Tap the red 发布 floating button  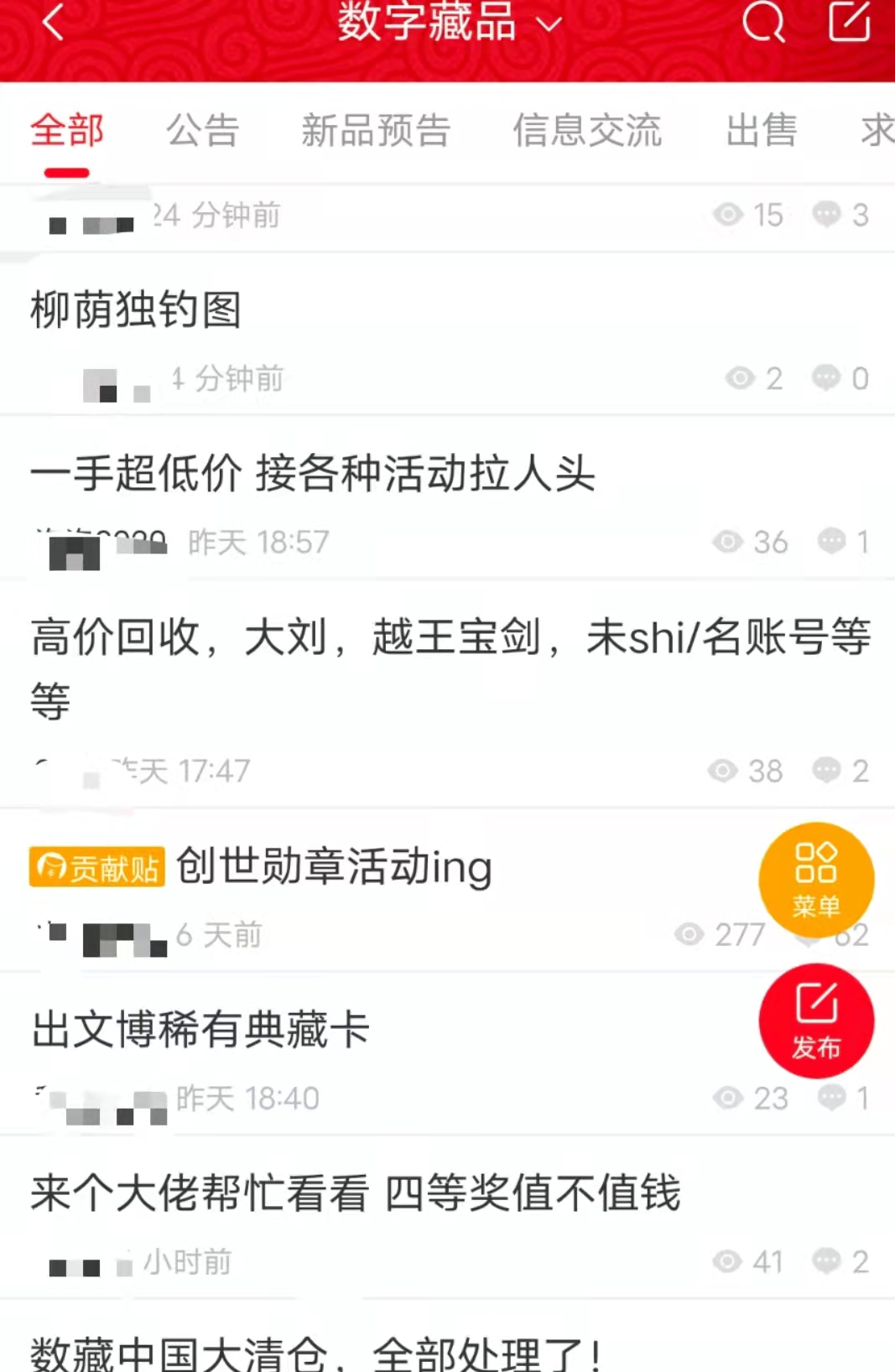tap(816, 1021)
